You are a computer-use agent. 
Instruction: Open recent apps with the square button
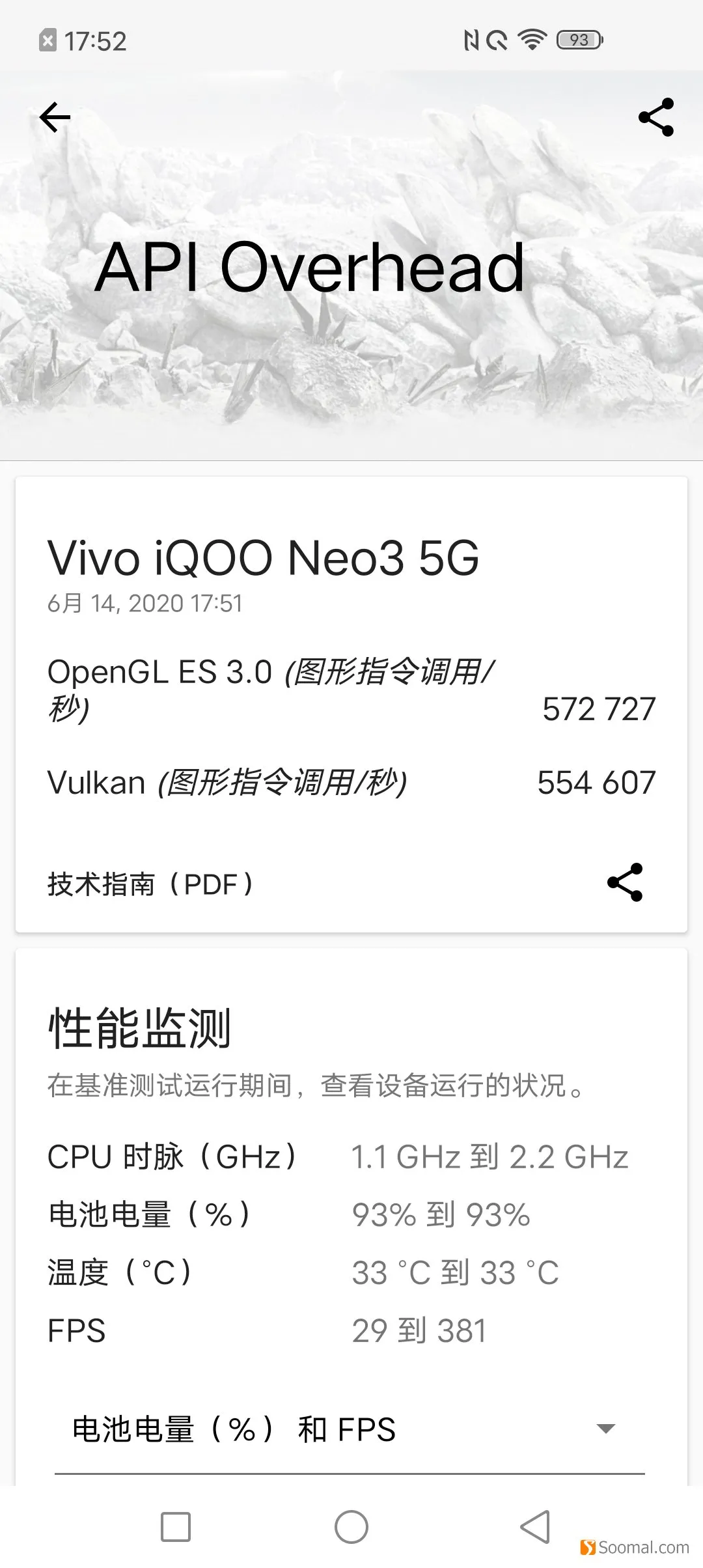coord(176,1526)
